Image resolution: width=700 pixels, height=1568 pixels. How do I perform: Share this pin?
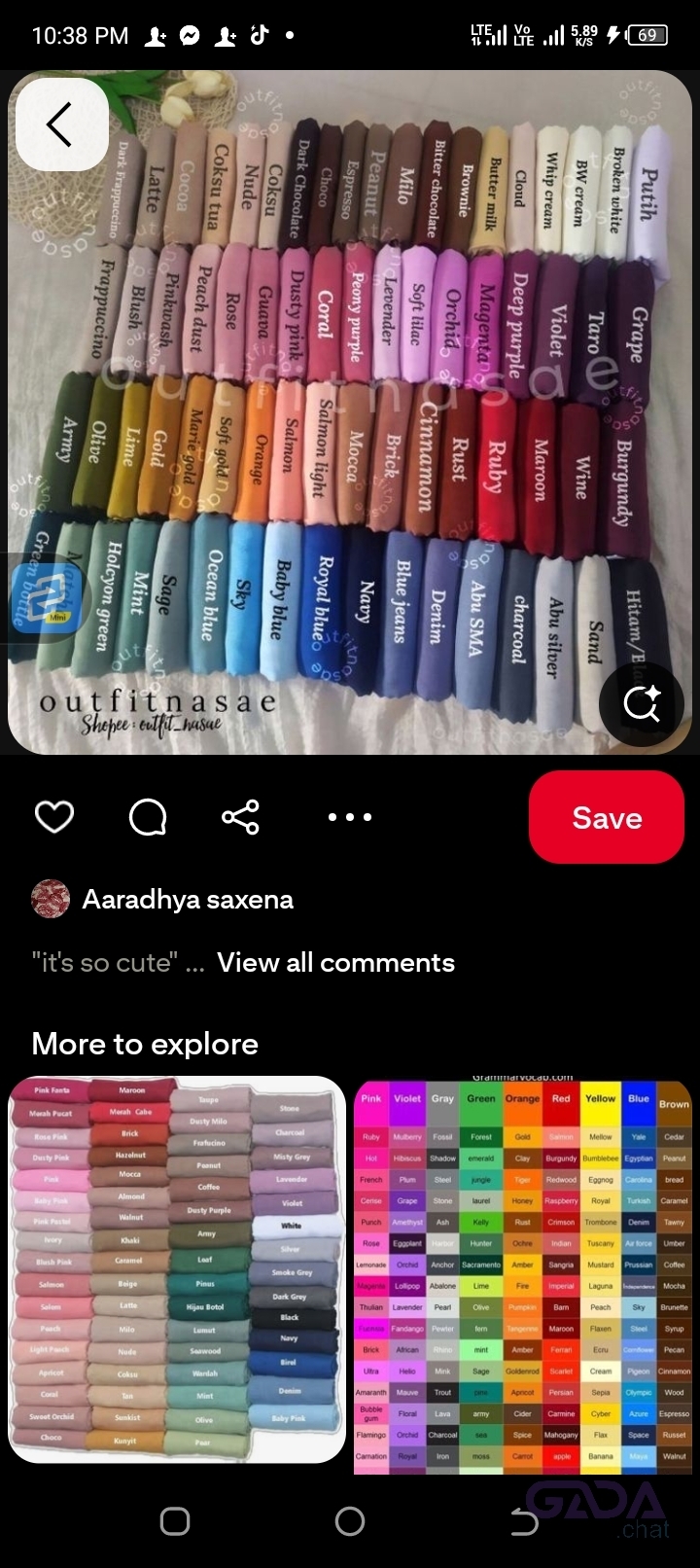[x=240, y=817]
